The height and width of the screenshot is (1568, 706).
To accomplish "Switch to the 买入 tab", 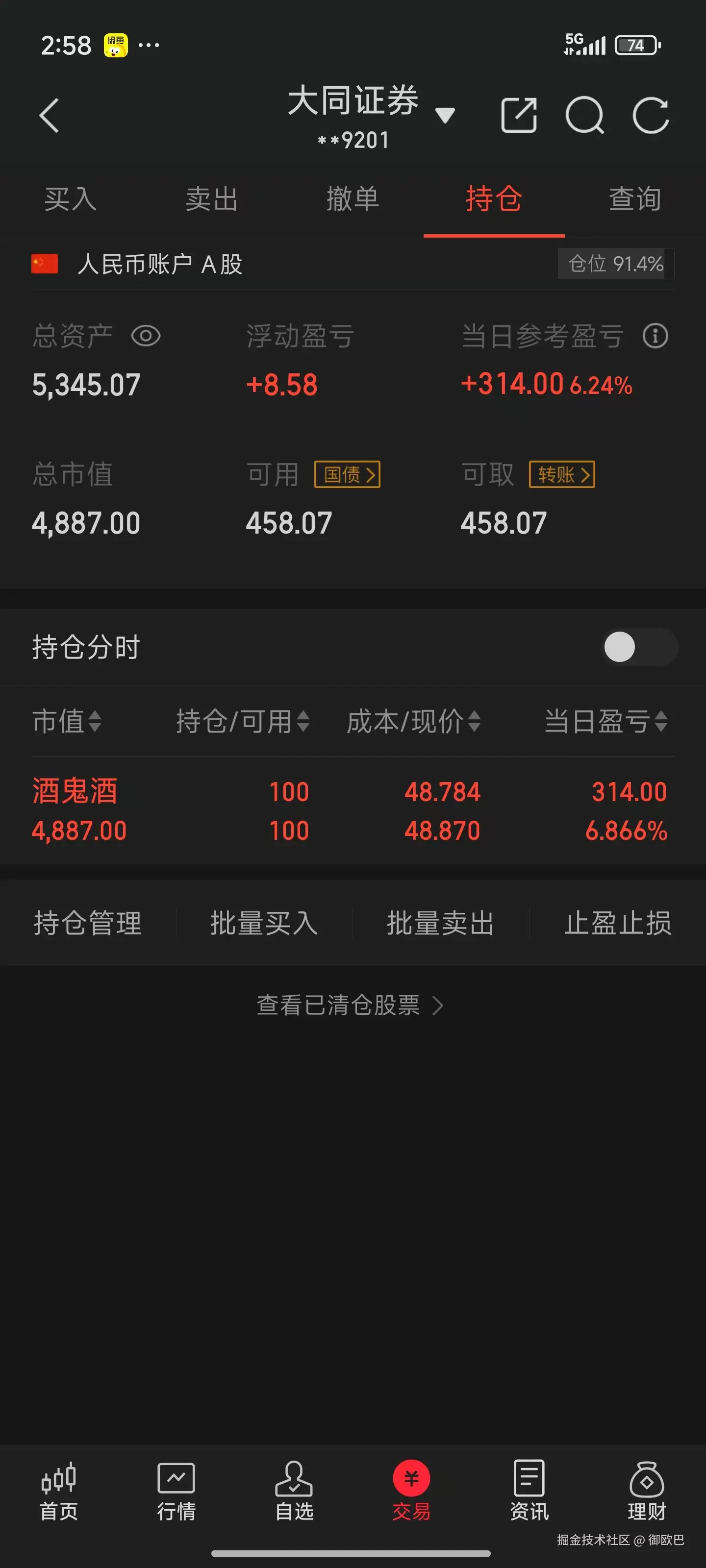I will click(71, 199).
